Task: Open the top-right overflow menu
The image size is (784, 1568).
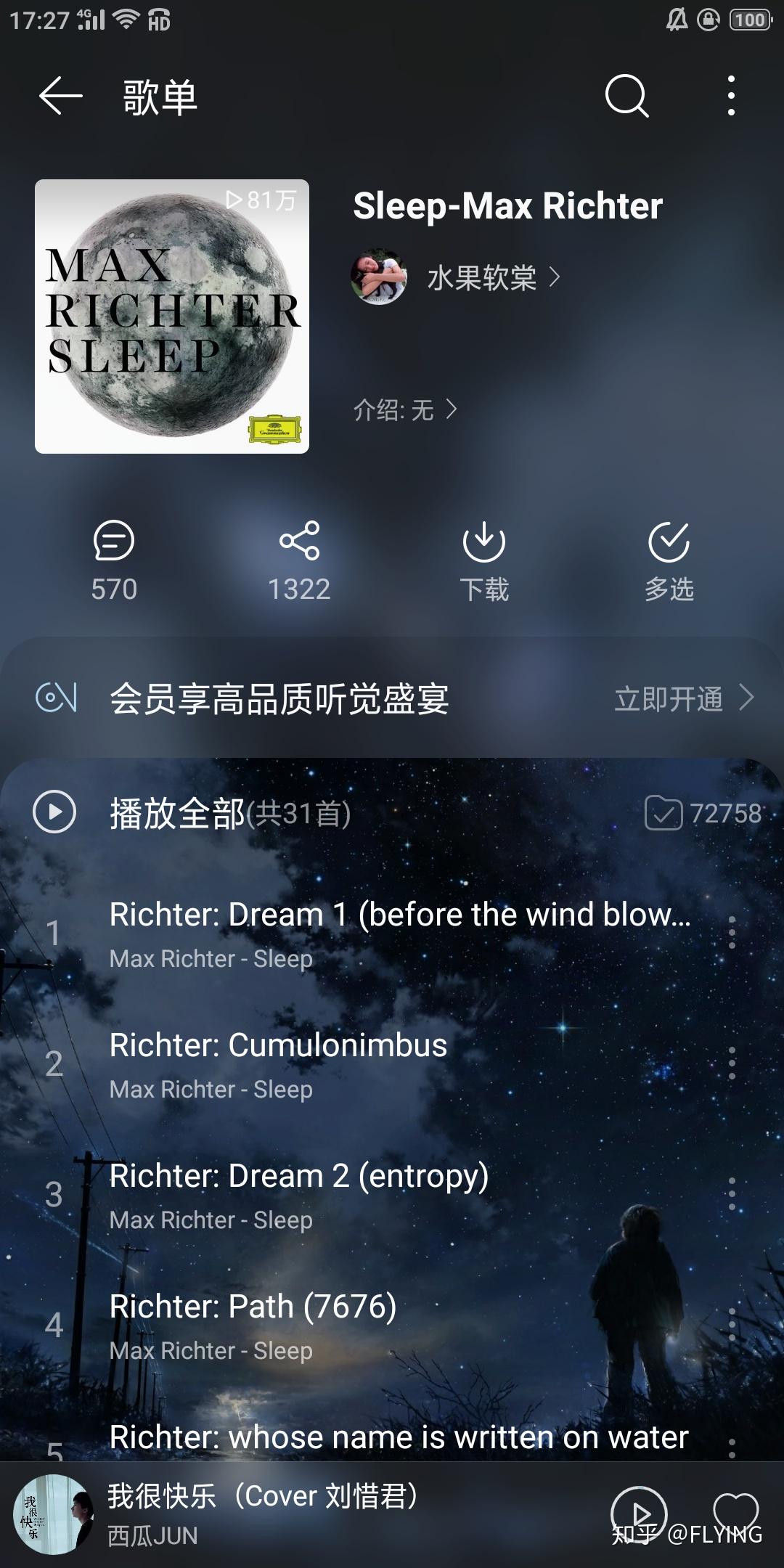Action: [x=731, y=96]
